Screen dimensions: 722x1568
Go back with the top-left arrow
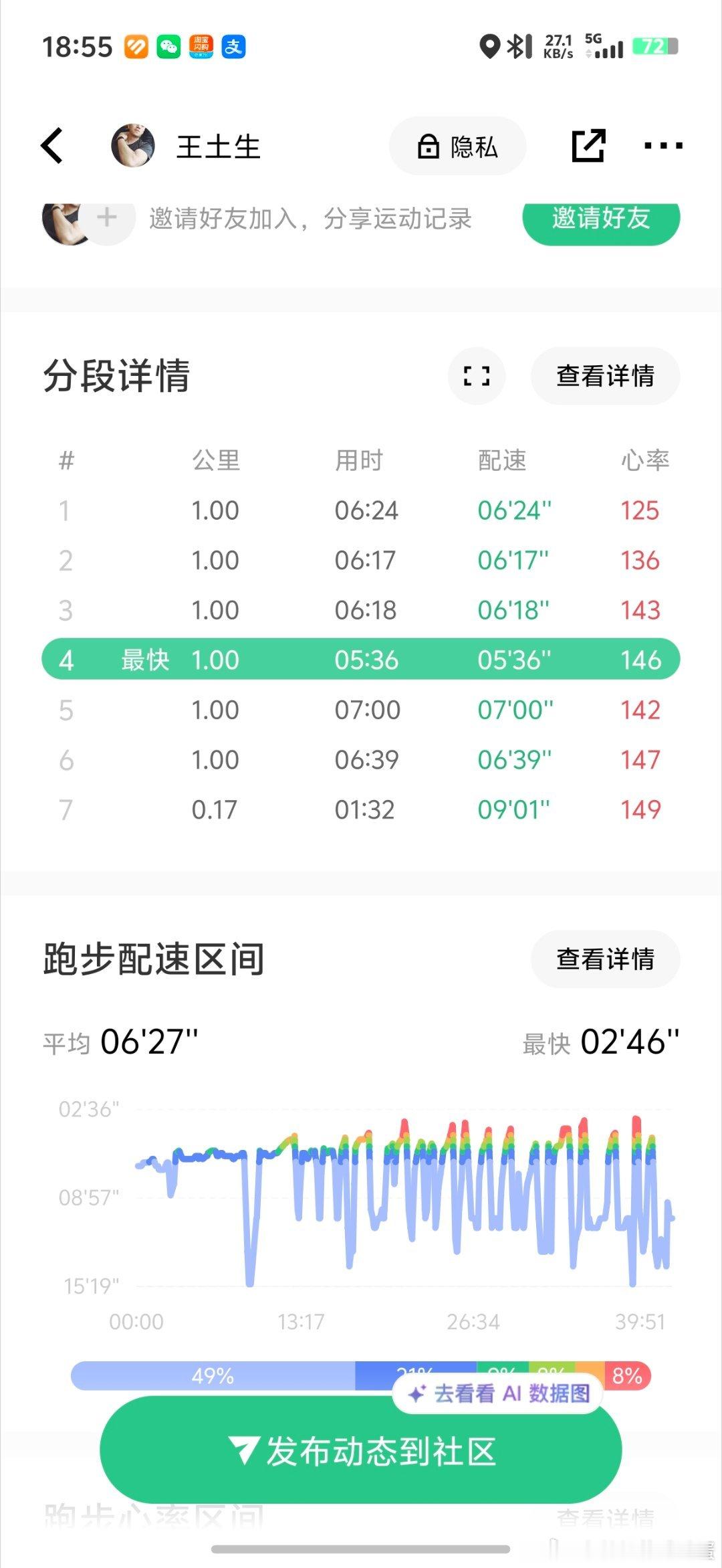pyautogui.click(x=52, y=146)
